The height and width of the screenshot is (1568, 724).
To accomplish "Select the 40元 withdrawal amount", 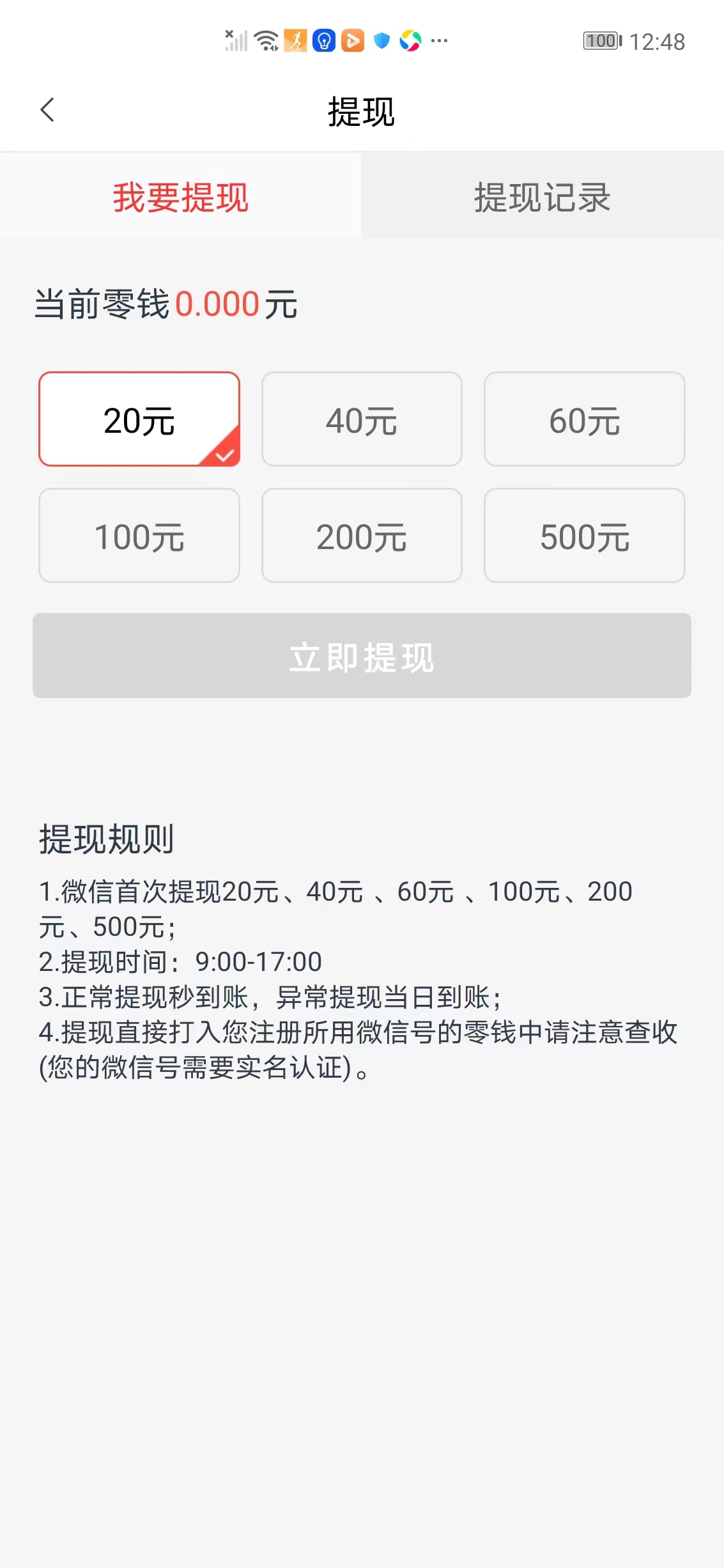I will 362,419.
